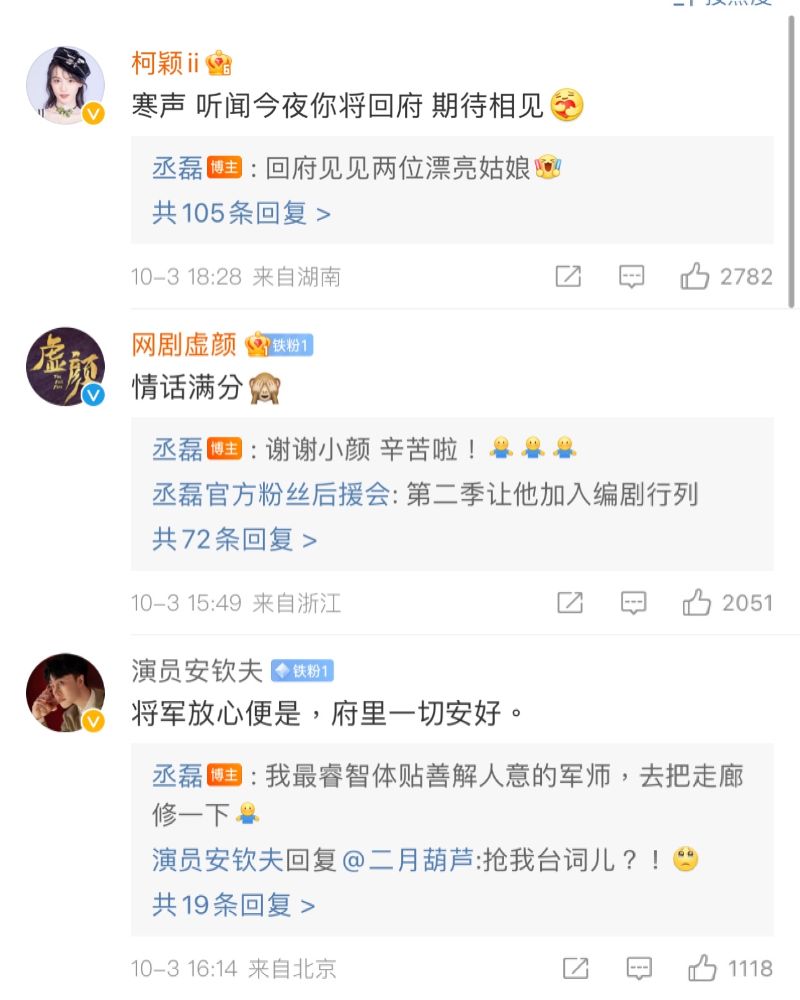Image resolution: width=800 pixels, height=1000 pixels.
Task: Expand 共72条回复 under 网剧虚颜's comment
Action: pos(234,540)
